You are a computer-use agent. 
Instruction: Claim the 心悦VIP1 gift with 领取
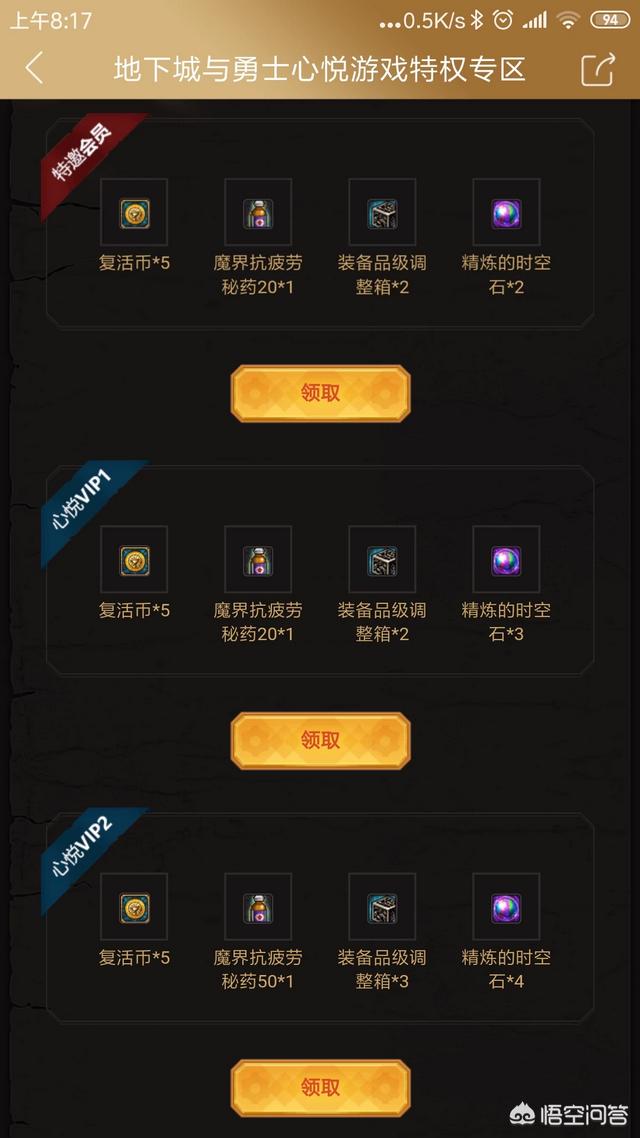pyautogui.click(x=320, y=740)
